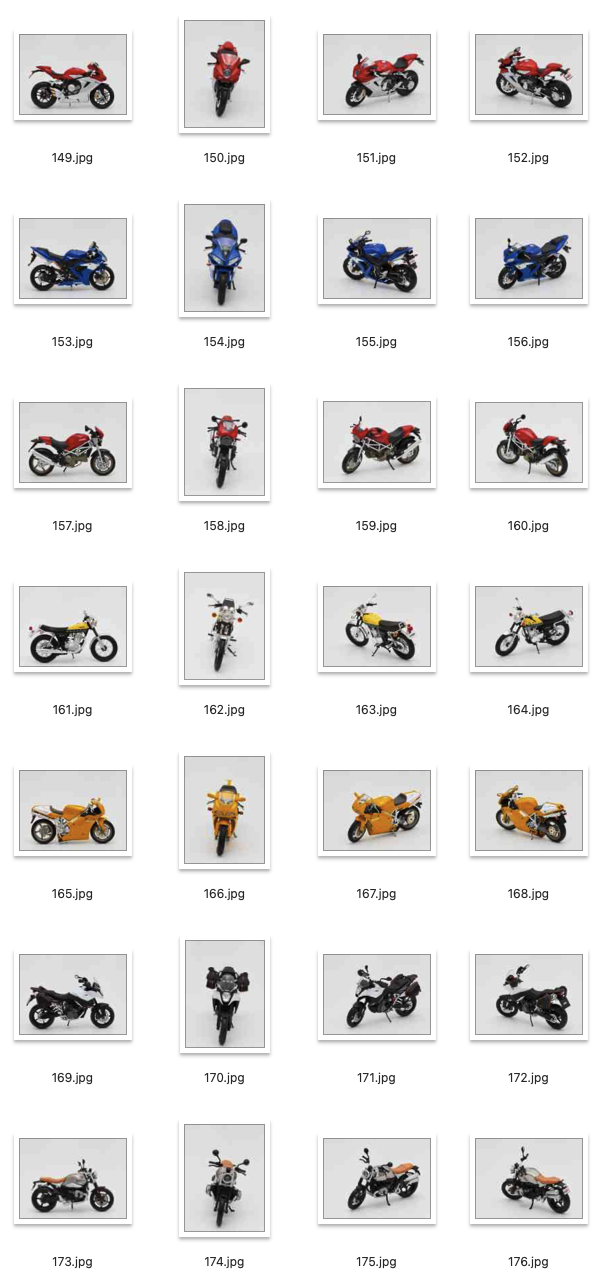607x1288 pixels.
Task: Select file 154.jpg
Action: pyautogui.click(x=224, y=259)
